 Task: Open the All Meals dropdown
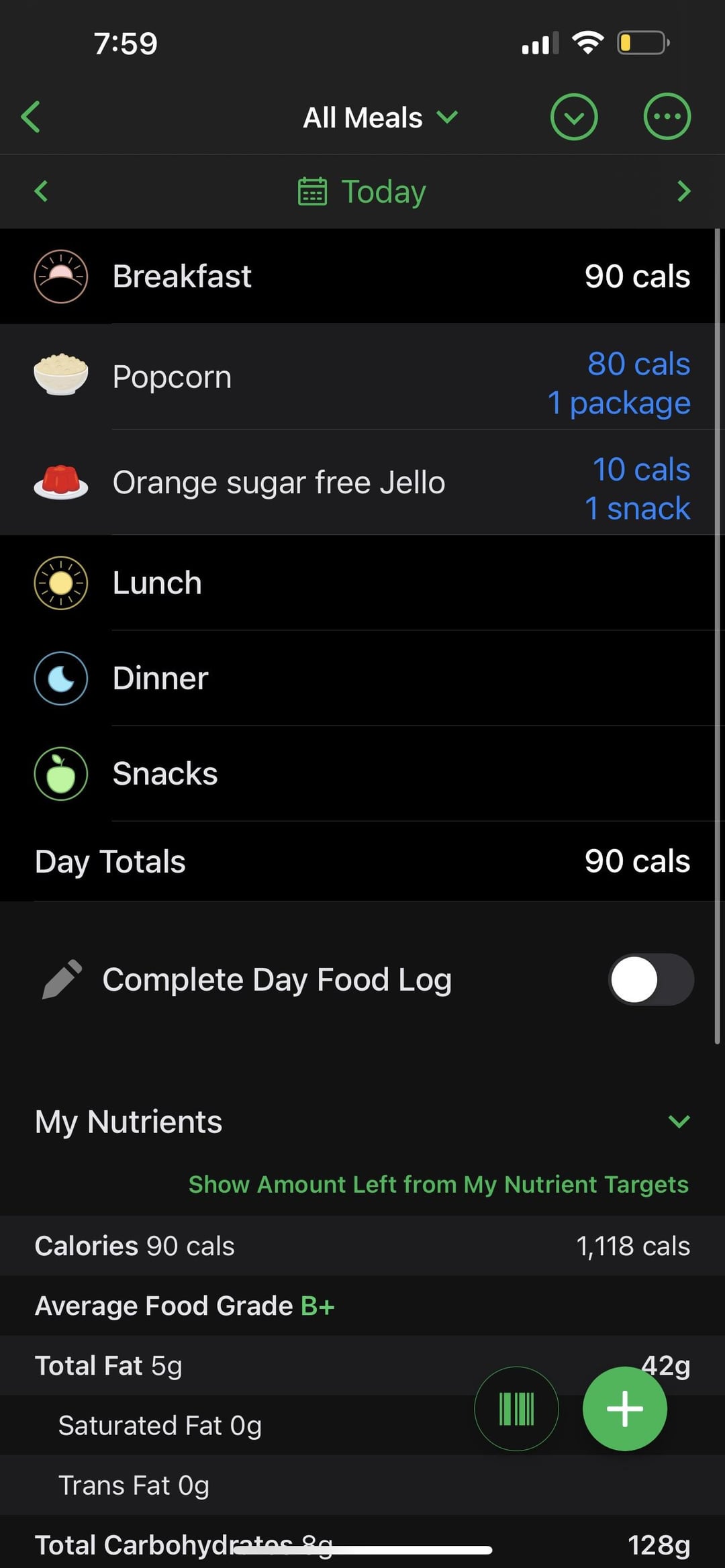pos(380,118)
